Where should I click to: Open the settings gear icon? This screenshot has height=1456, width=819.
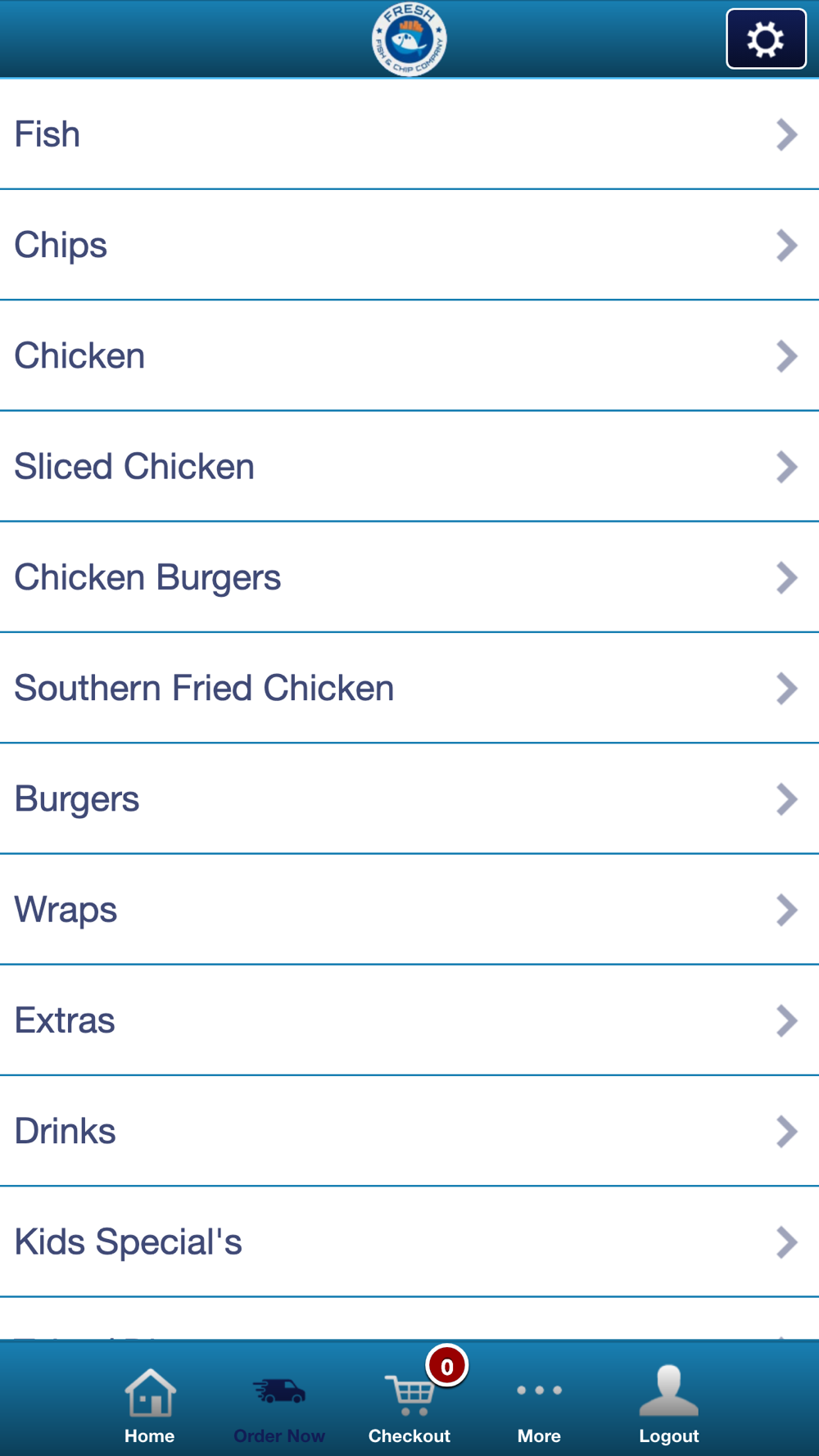766,39
